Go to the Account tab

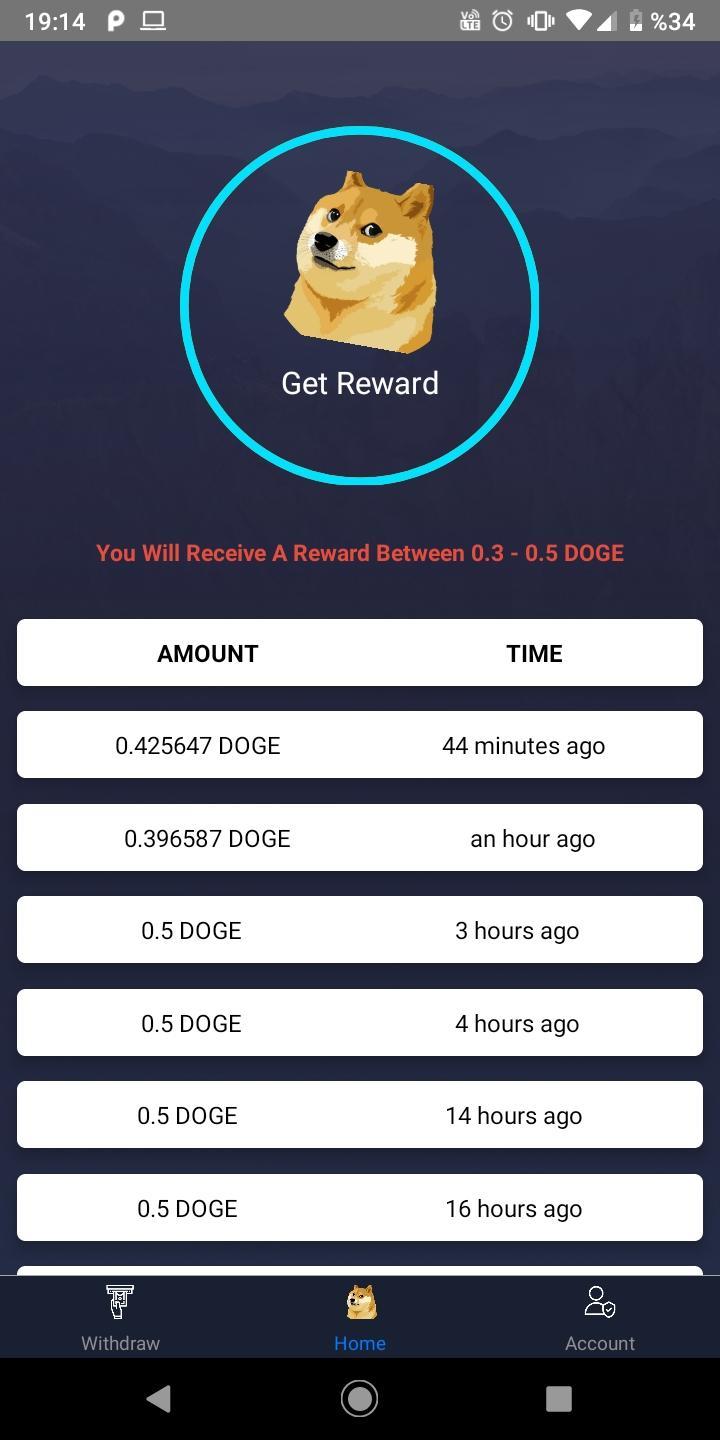coord(599,1318)
